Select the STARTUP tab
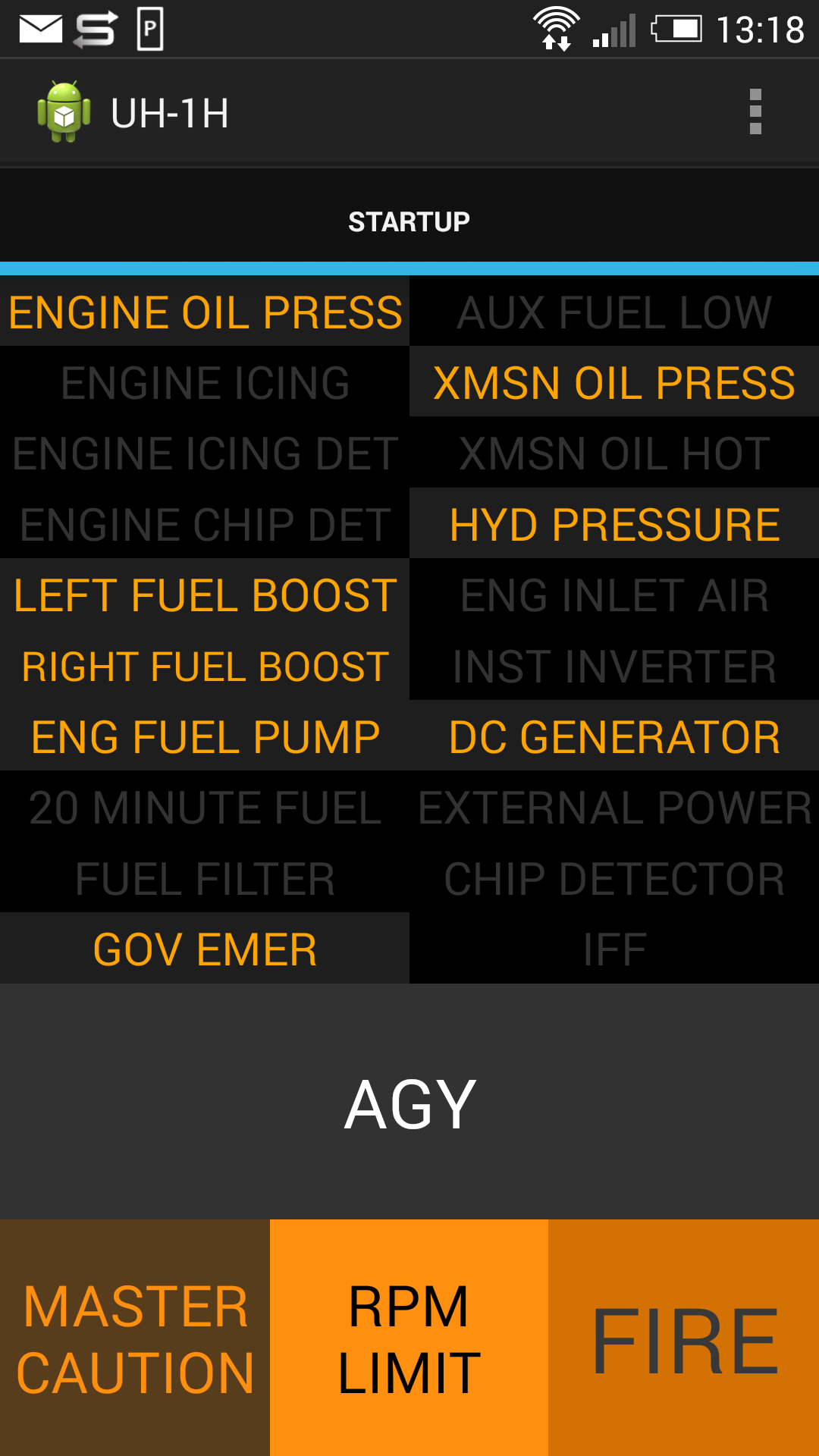The height and width of the screenshot is (1456, 819). tap(409, 221)
